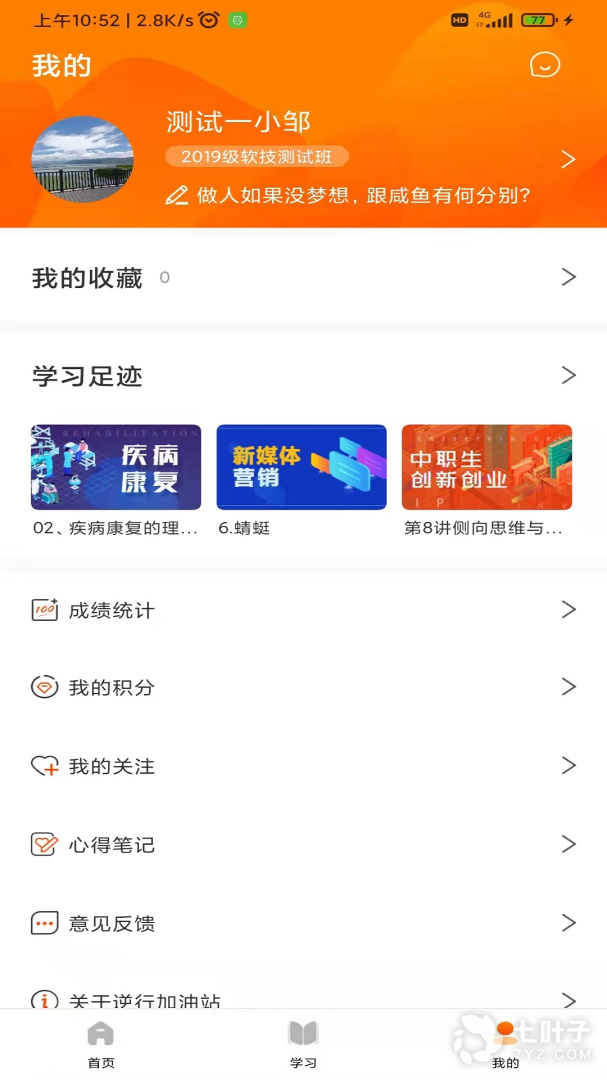Open 我的收藏 favorites

pos(303,278)
